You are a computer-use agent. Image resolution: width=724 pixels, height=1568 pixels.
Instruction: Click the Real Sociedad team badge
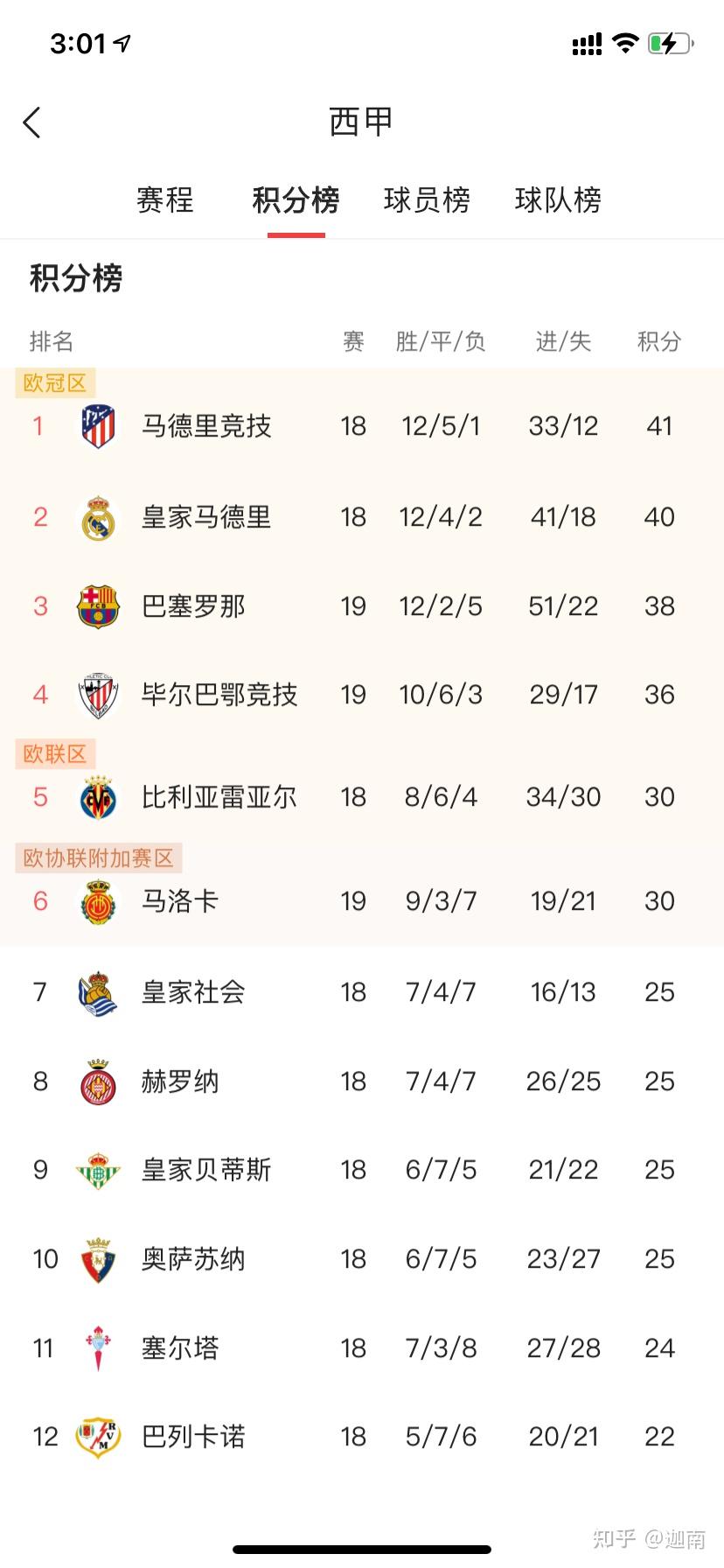pos(98,992)
